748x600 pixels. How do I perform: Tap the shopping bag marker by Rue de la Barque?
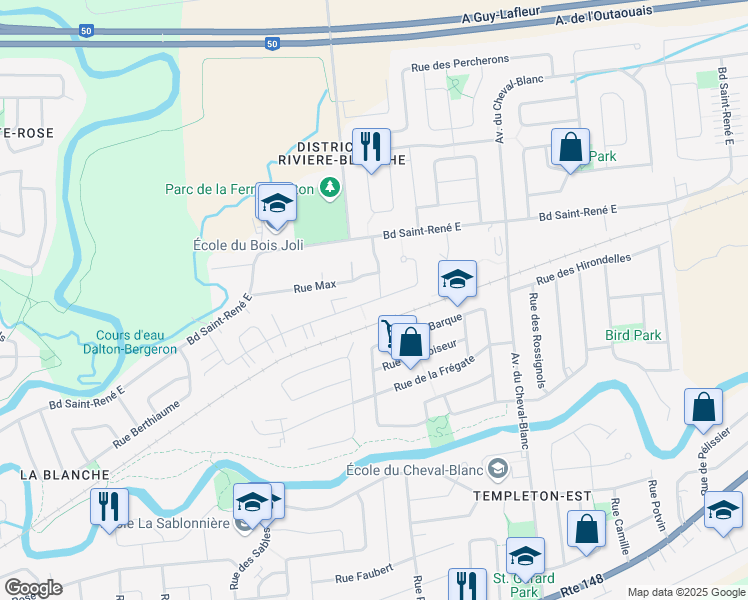[410, 341]
